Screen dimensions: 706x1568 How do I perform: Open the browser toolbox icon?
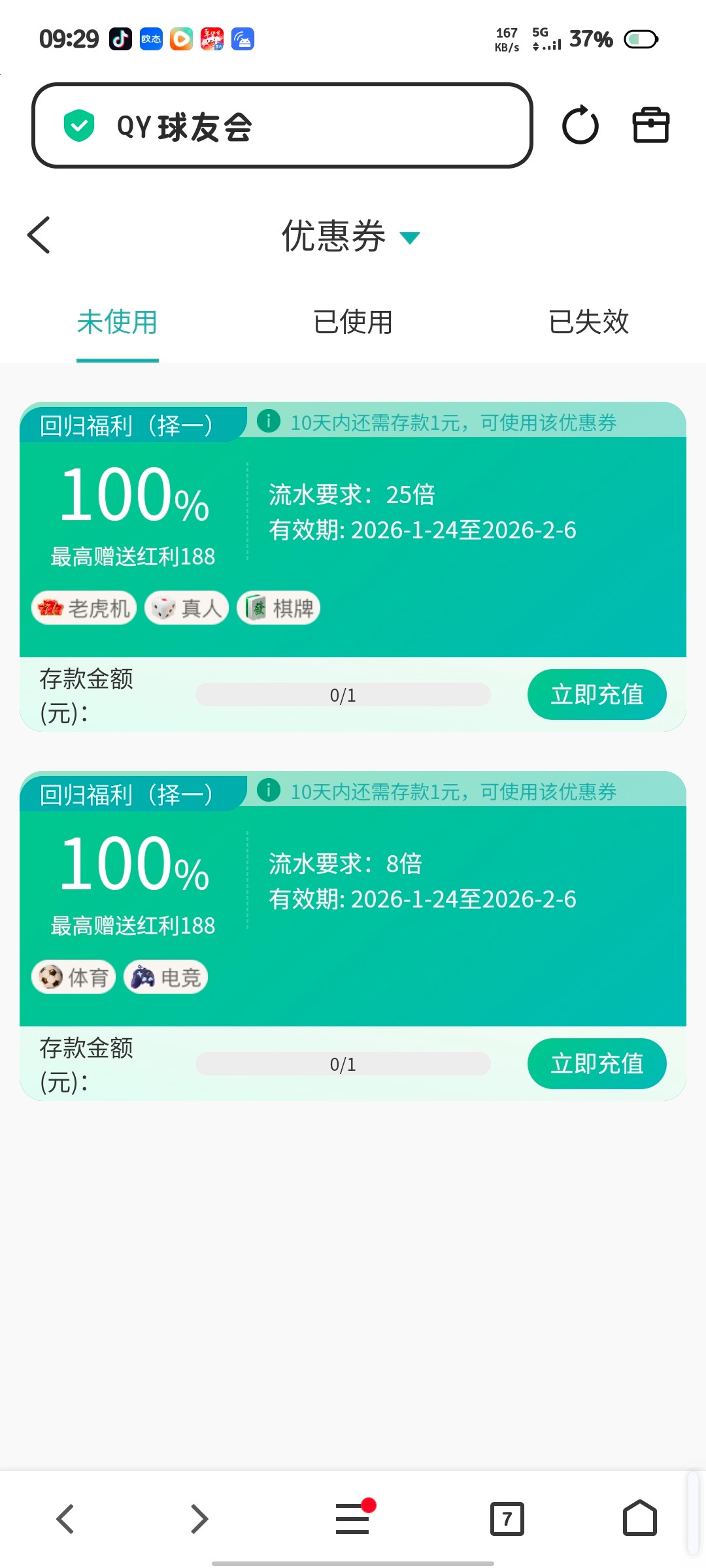pos(650,125)
